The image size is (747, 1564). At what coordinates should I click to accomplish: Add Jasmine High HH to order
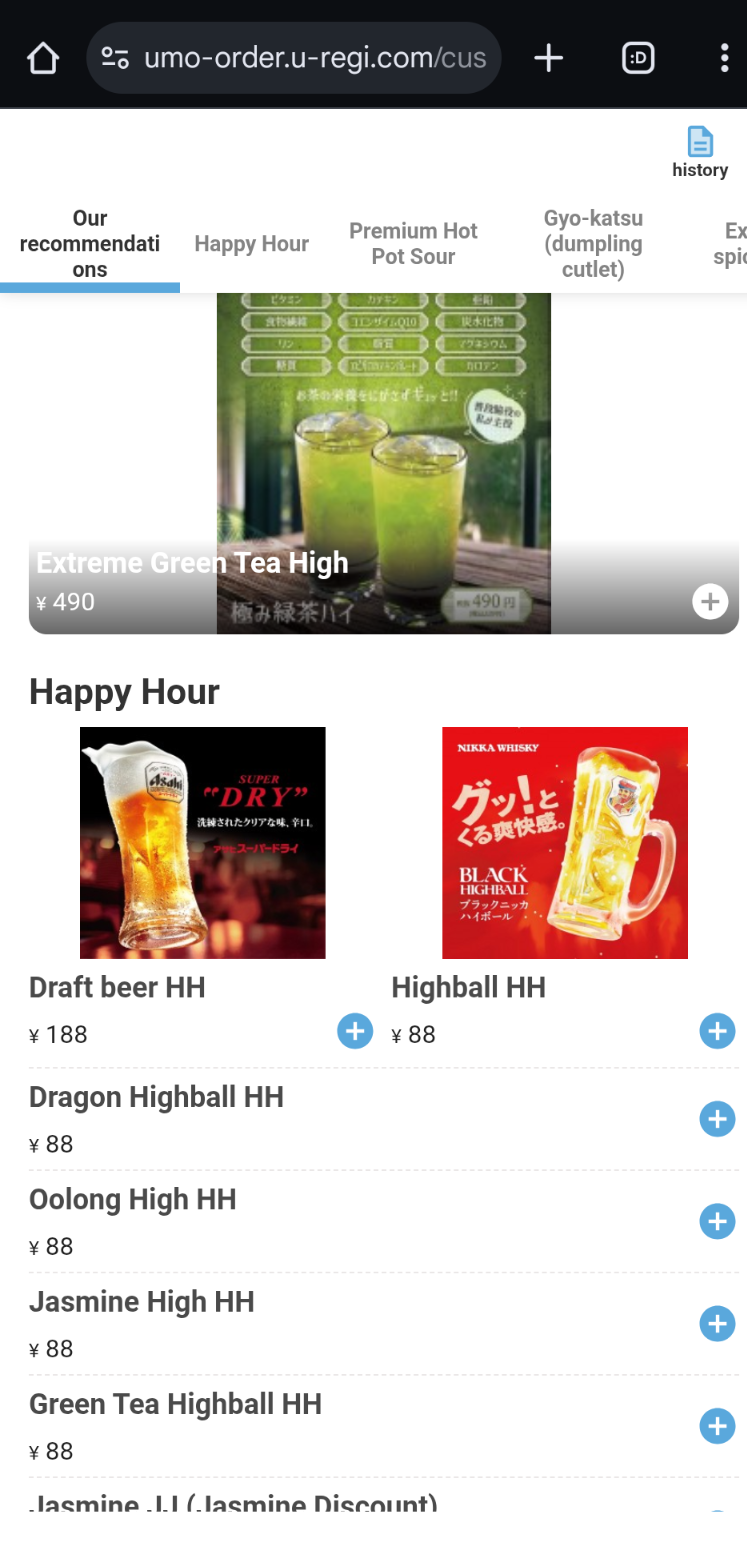tap(717, 1324)
